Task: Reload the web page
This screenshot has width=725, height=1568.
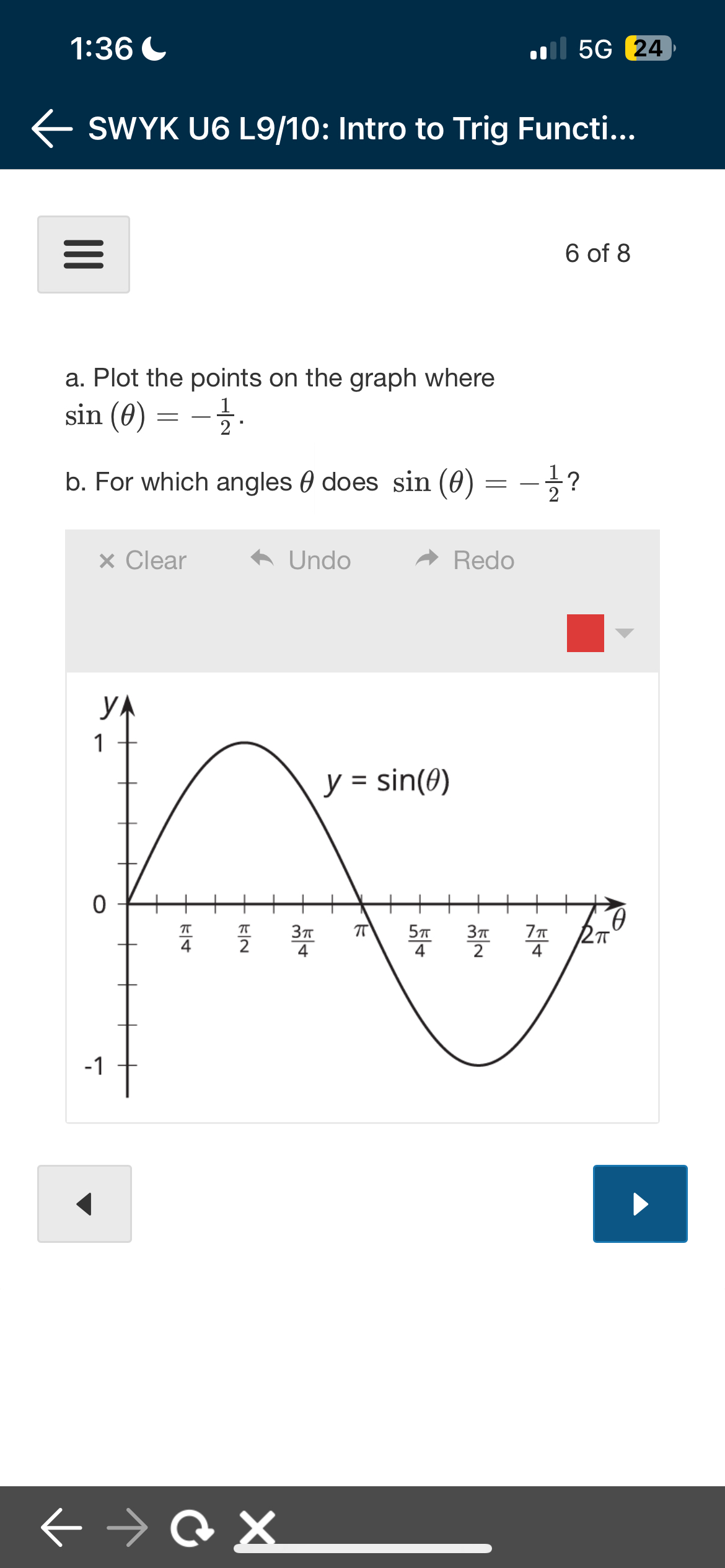Action: [192, 1527]
